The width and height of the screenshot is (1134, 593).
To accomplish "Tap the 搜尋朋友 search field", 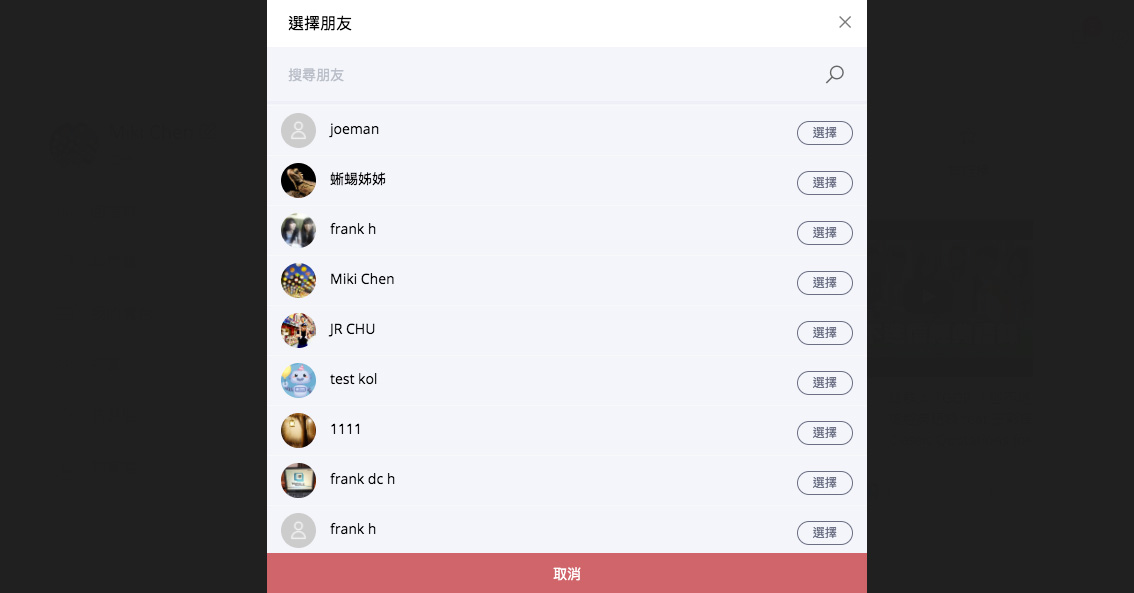I will click(540, 75).
